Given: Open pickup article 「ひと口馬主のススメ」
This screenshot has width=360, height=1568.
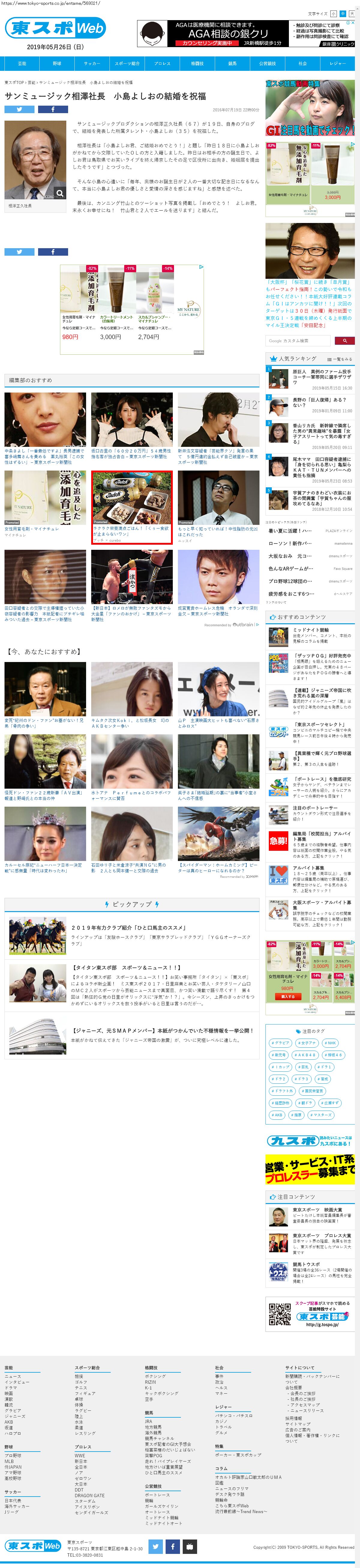Looking at the screenshot, I should tap(129, 928).
